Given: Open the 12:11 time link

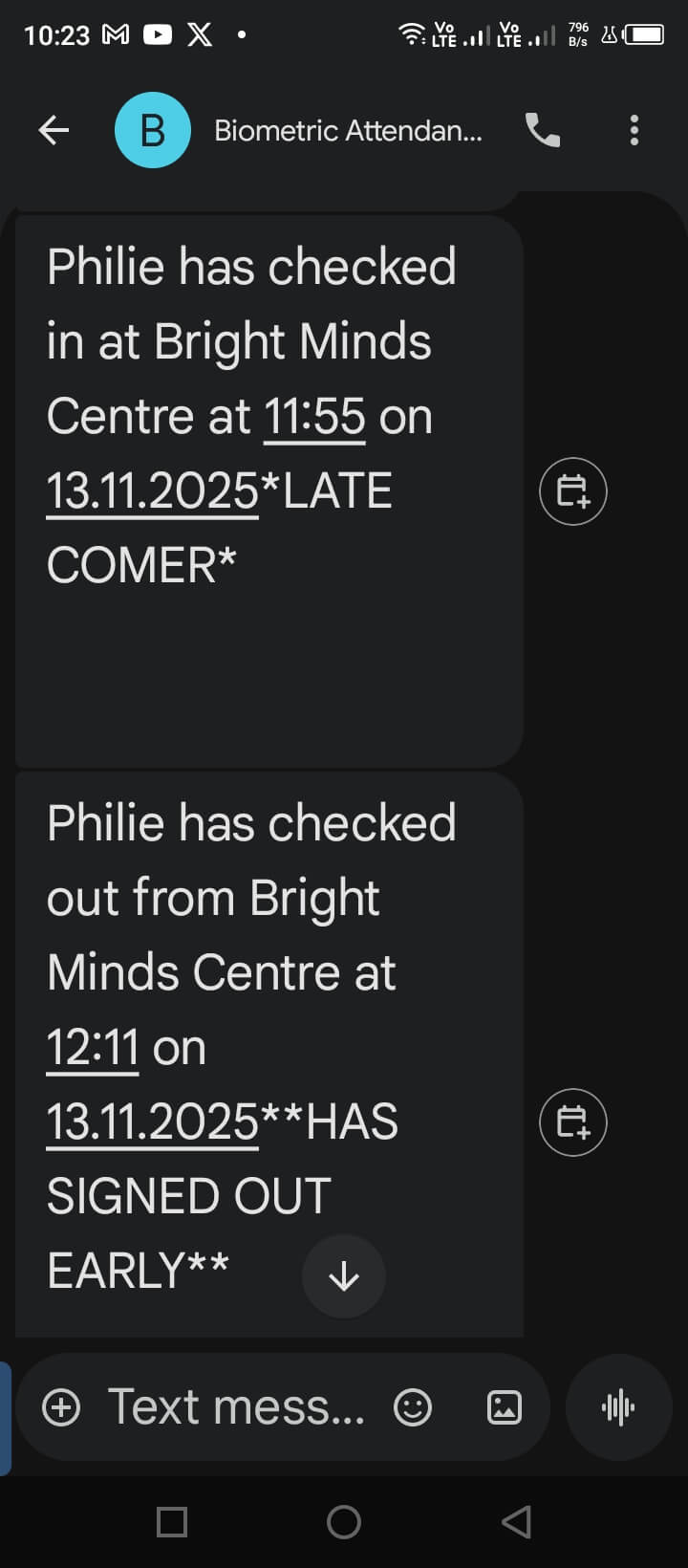Looking at the screenshot, I should pos(92,1046).
